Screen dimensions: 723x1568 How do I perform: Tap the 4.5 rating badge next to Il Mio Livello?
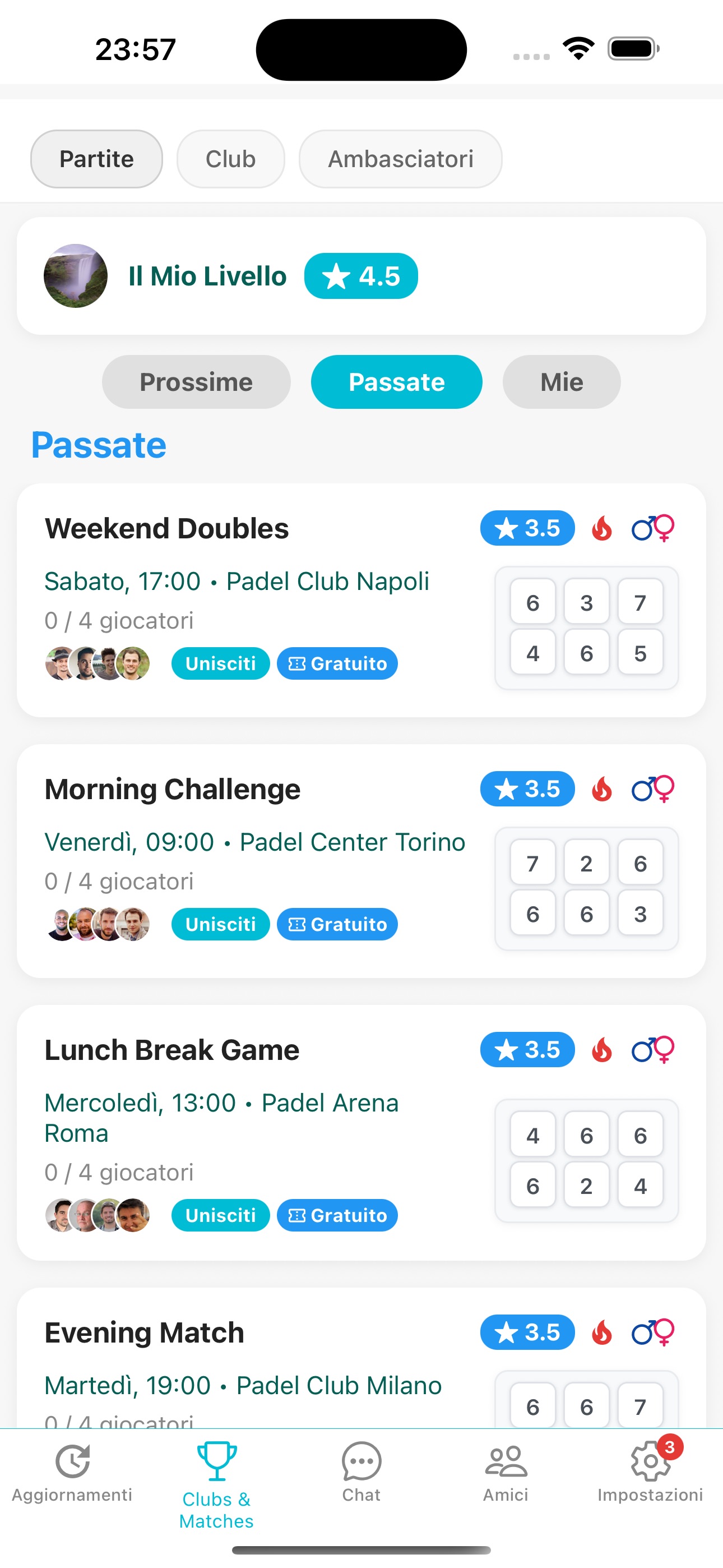point(360,275)
